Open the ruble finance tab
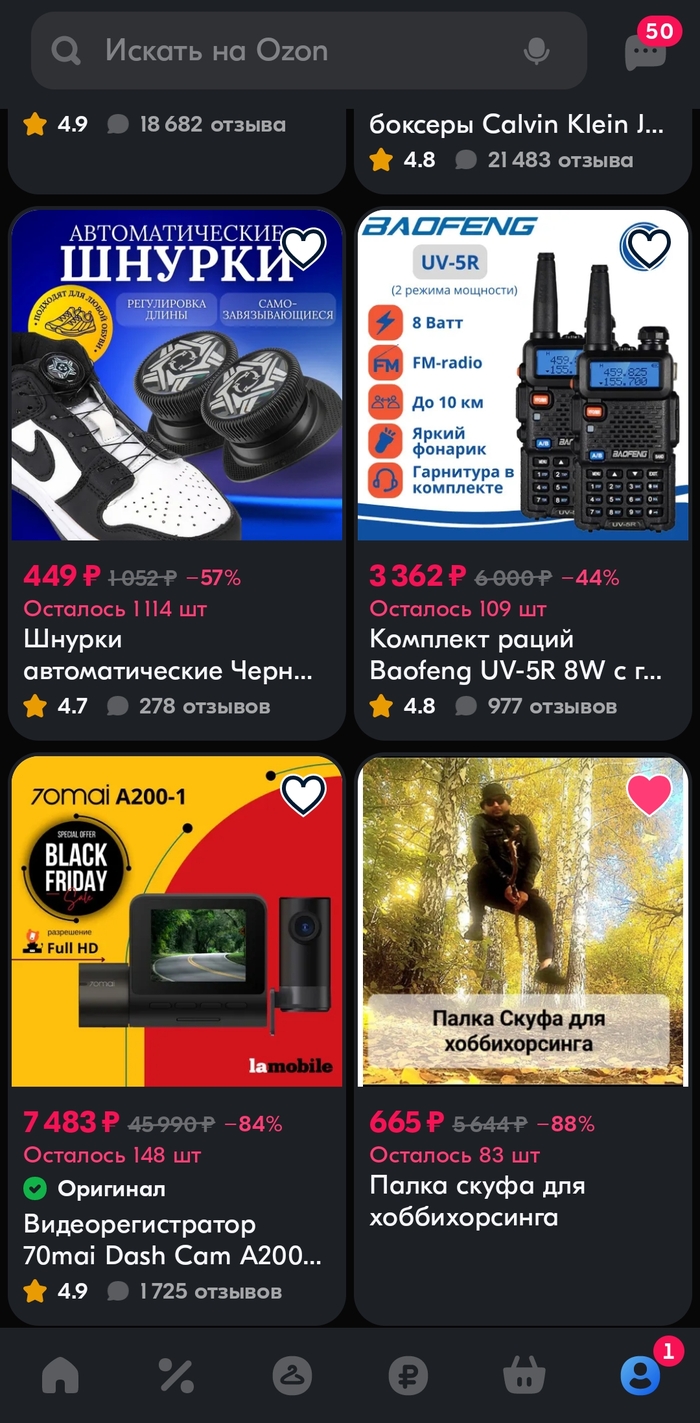 [x=408, y=1376]
